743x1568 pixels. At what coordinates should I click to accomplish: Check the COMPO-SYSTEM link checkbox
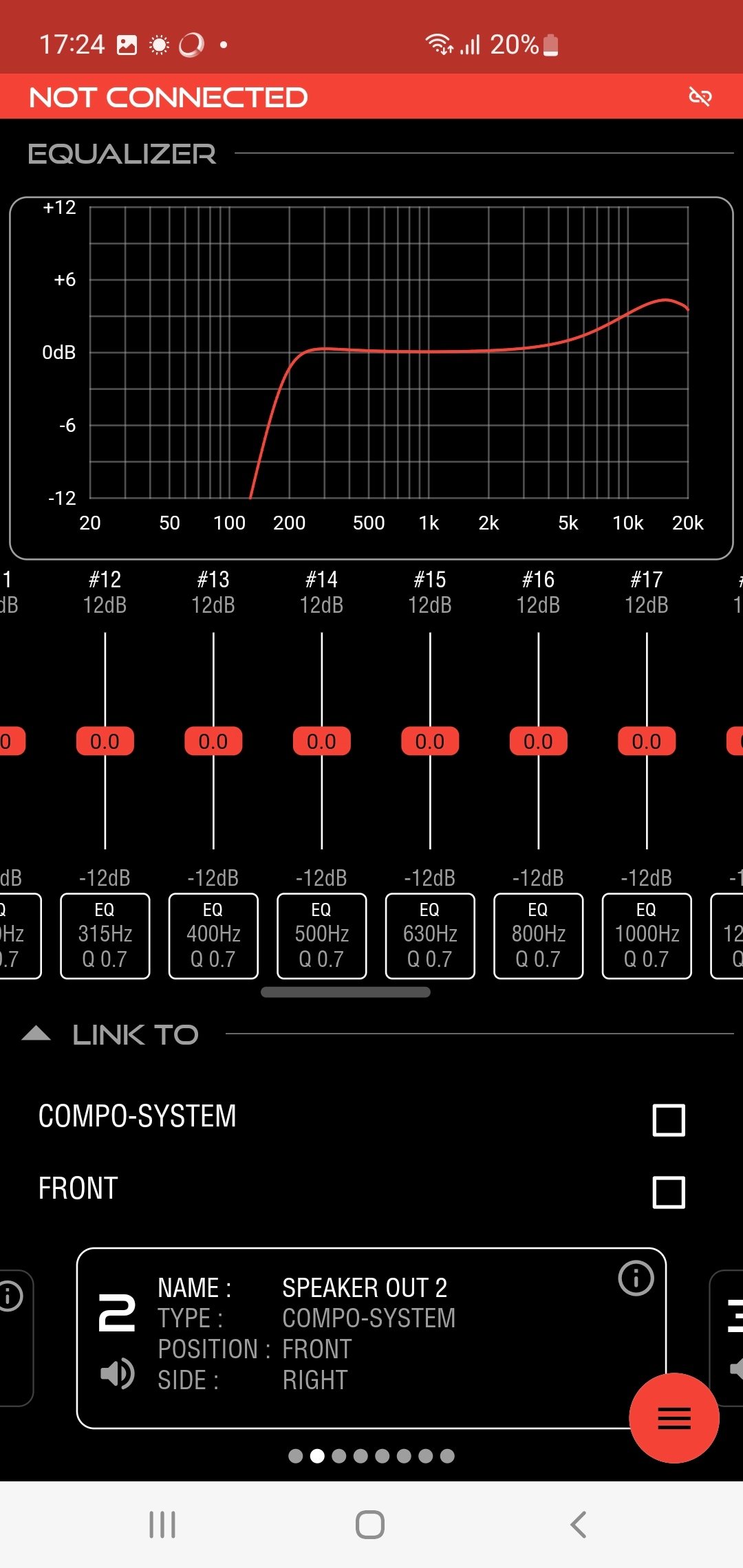click(668, 1120)
